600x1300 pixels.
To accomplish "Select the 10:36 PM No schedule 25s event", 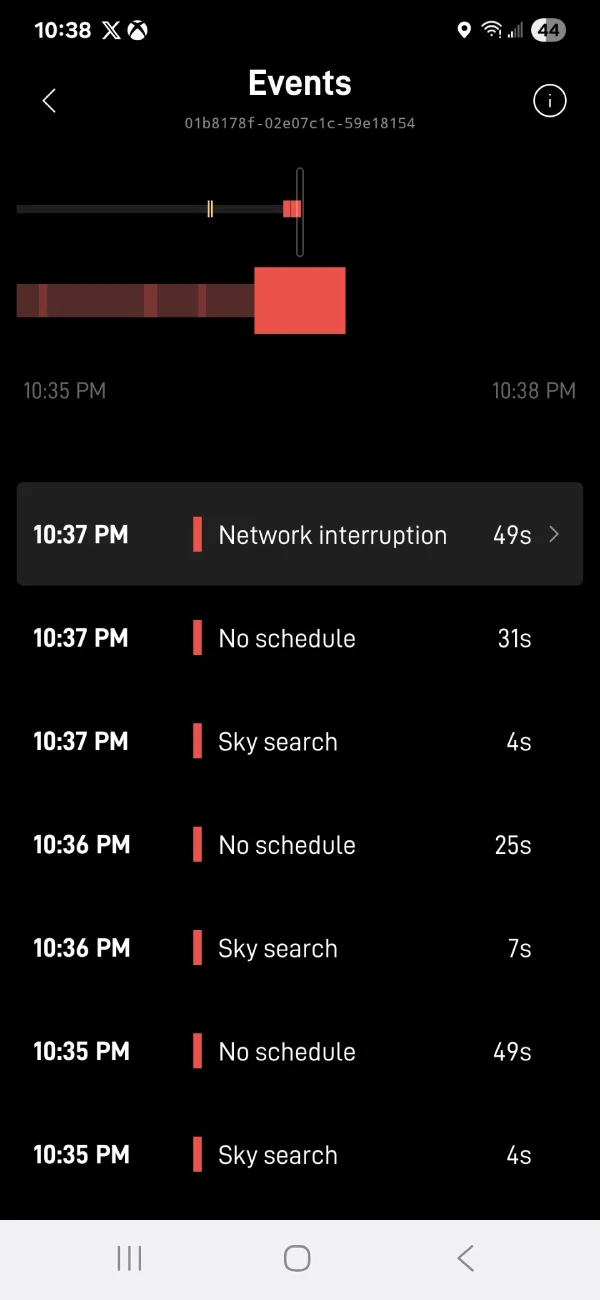I will click(x=300, y=845).
